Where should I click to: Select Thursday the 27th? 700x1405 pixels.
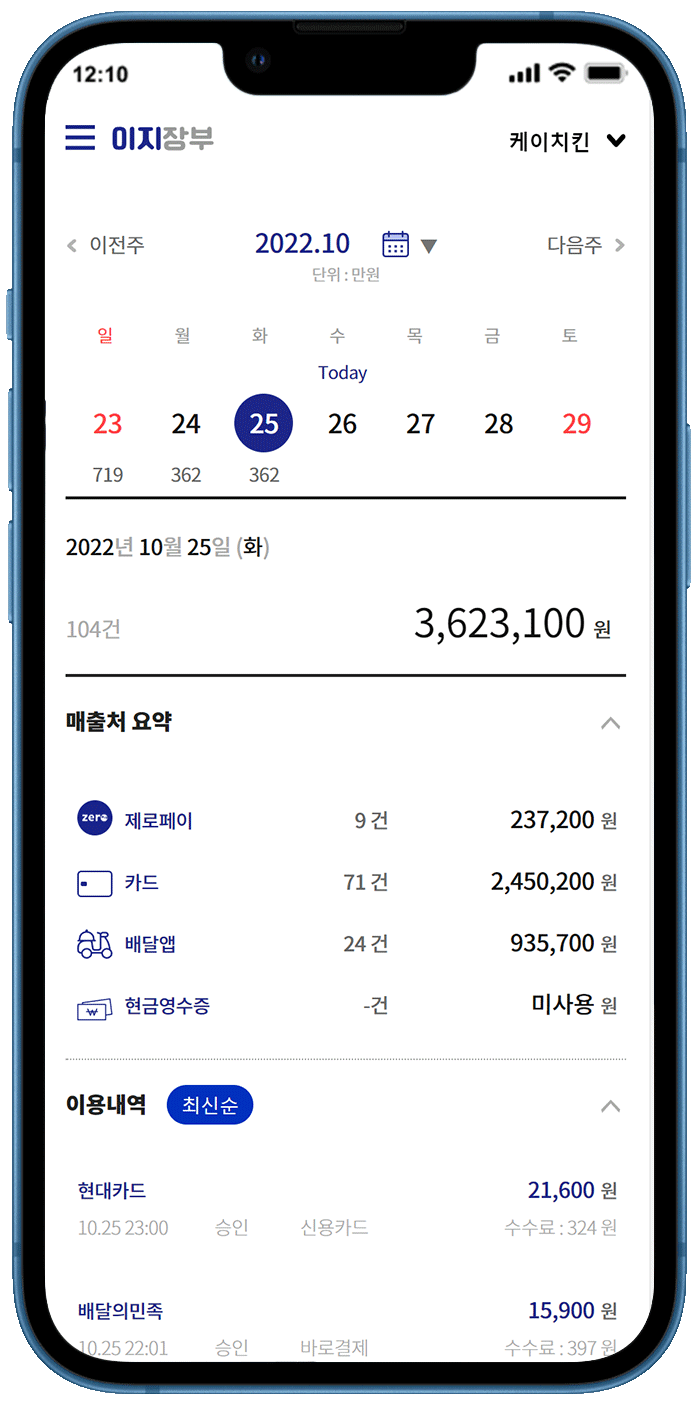[x=420, y=424]
